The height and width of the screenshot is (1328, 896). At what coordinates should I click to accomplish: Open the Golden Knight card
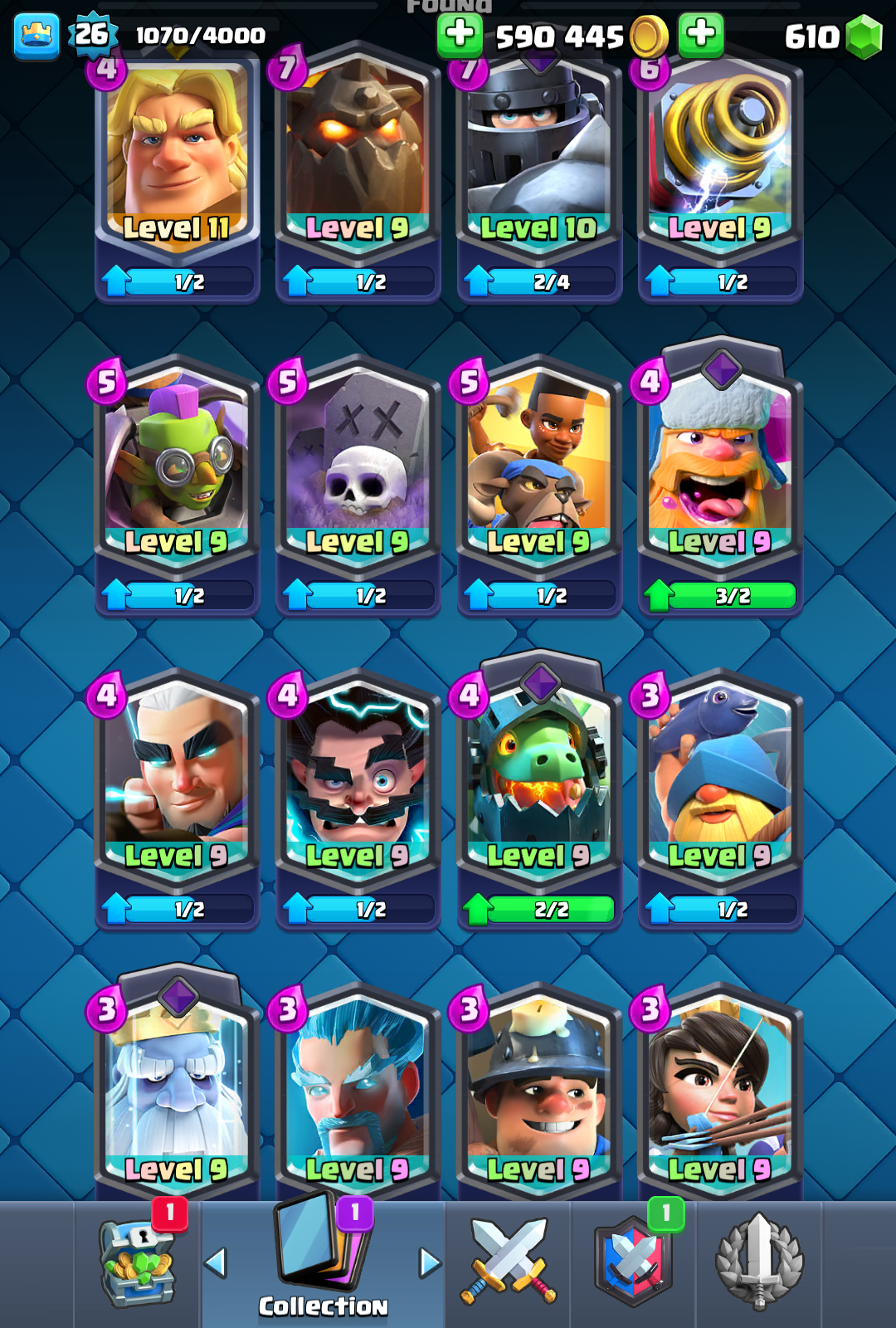pos(177,158)
